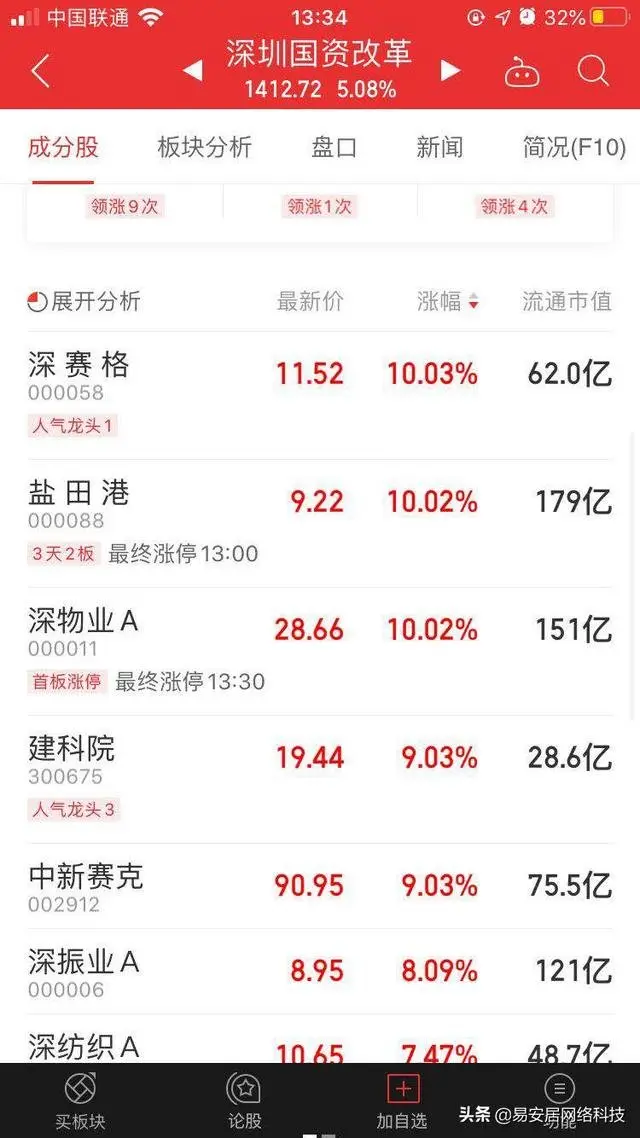This screenshot has width=640, height=1138.
Task: Open stock 深振业A 000006
Action: 319,971
